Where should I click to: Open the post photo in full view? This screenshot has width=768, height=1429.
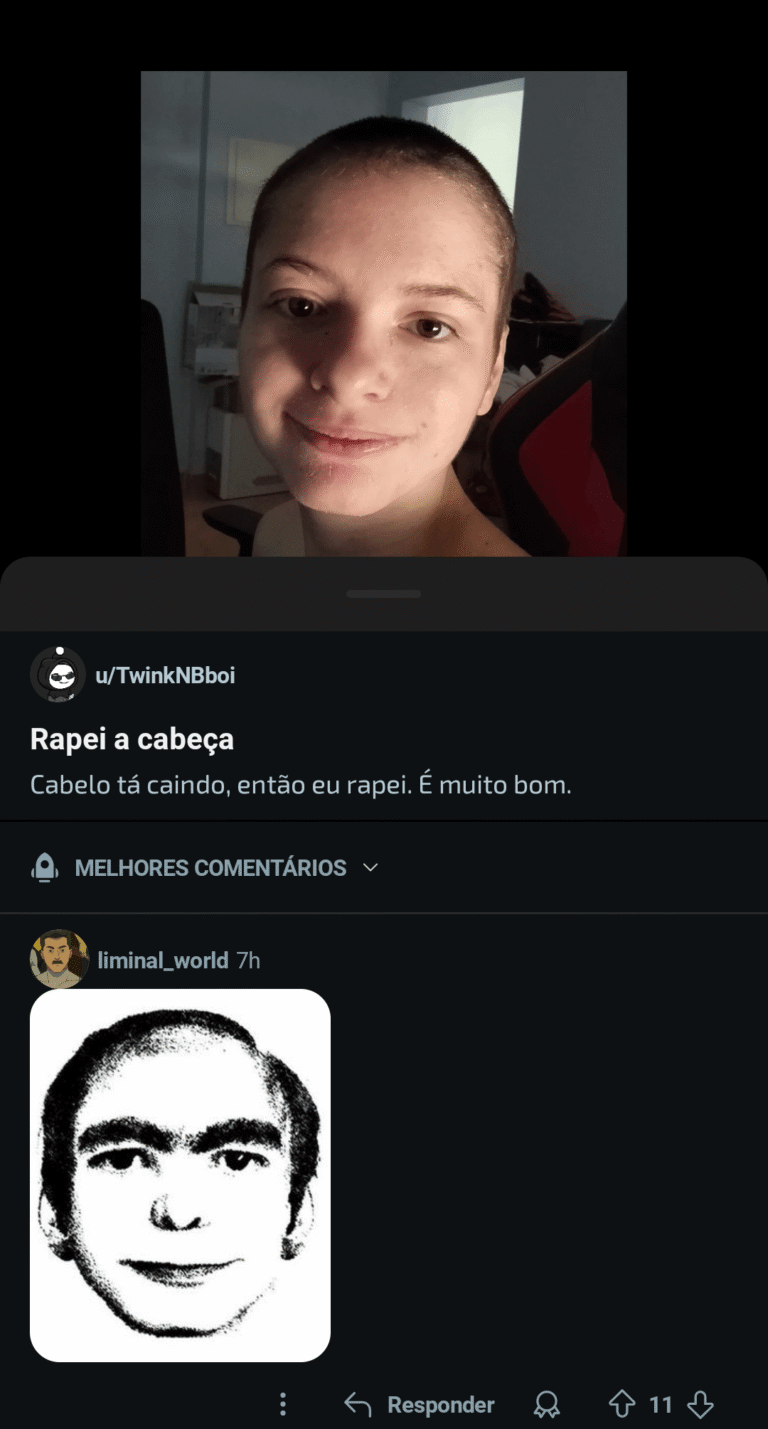(383, 313)
